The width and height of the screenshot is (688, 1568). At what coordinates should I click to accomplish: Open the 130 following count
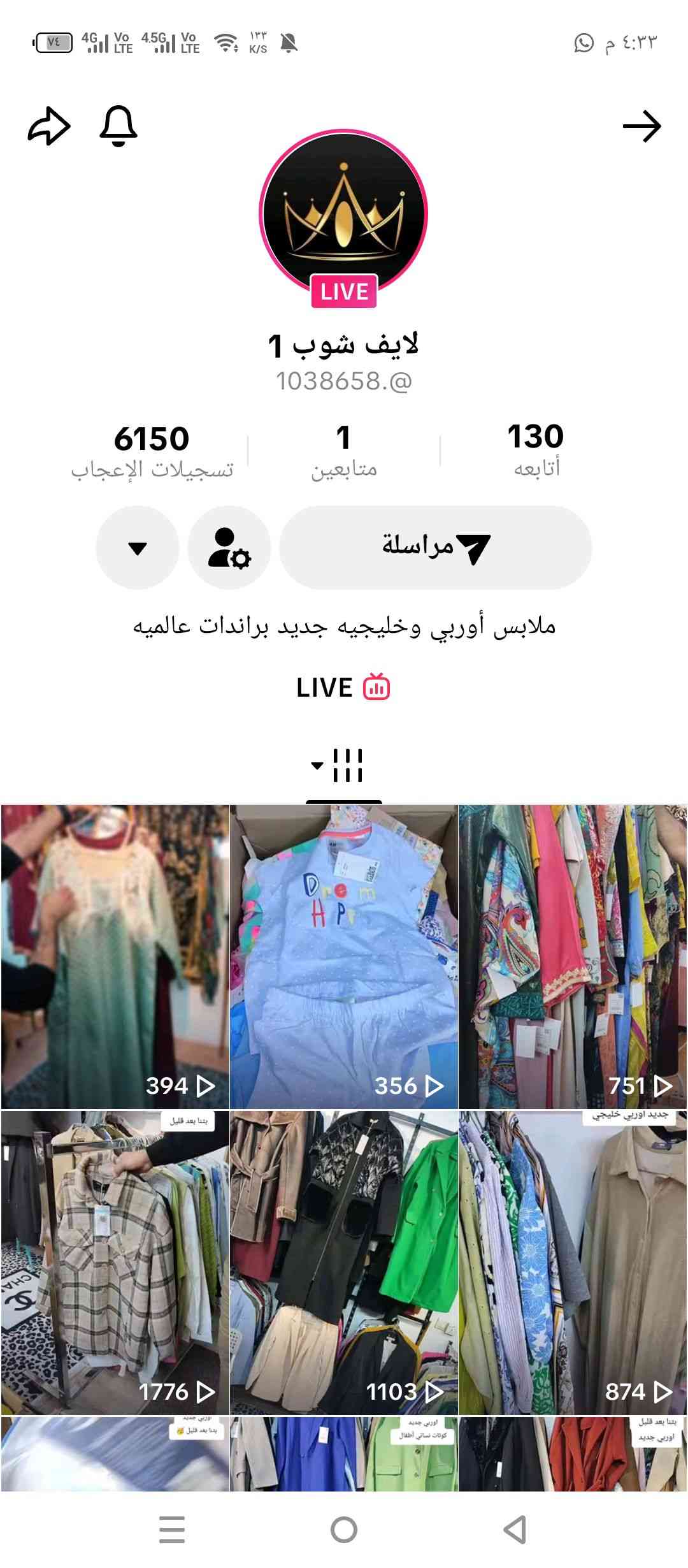[x=536, y=450]
